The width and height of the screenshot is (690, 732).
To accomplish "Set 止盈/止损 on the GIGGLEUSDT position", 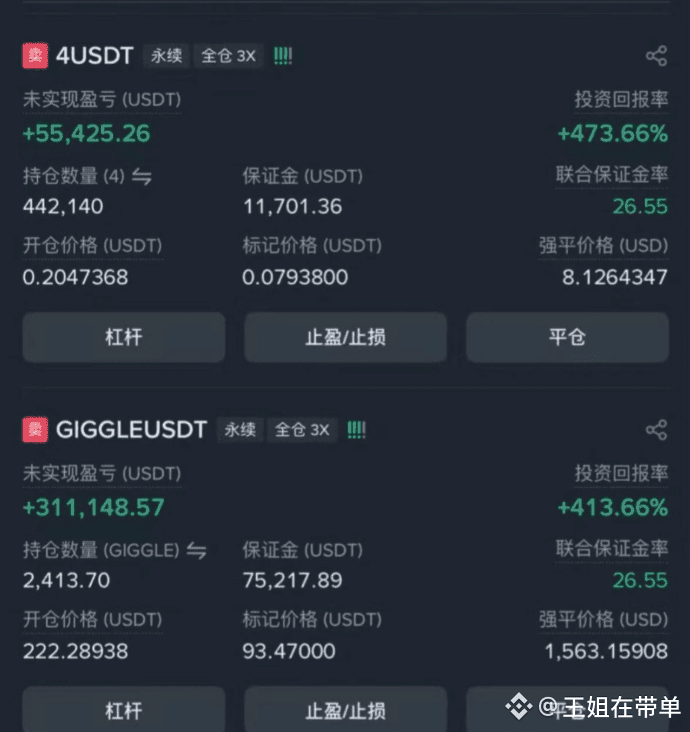I will coord(345,710).
